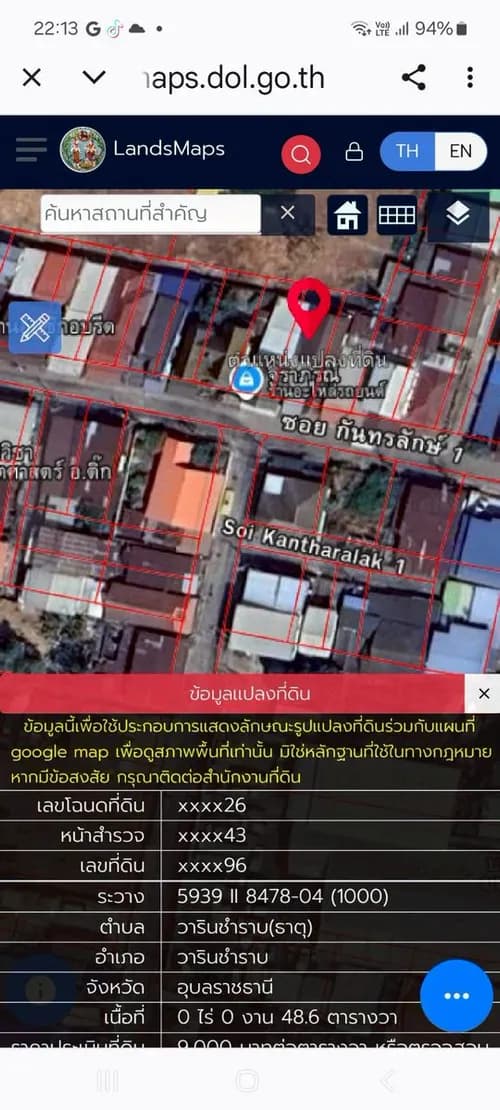Close the land parcel info panel

point(484,694)
